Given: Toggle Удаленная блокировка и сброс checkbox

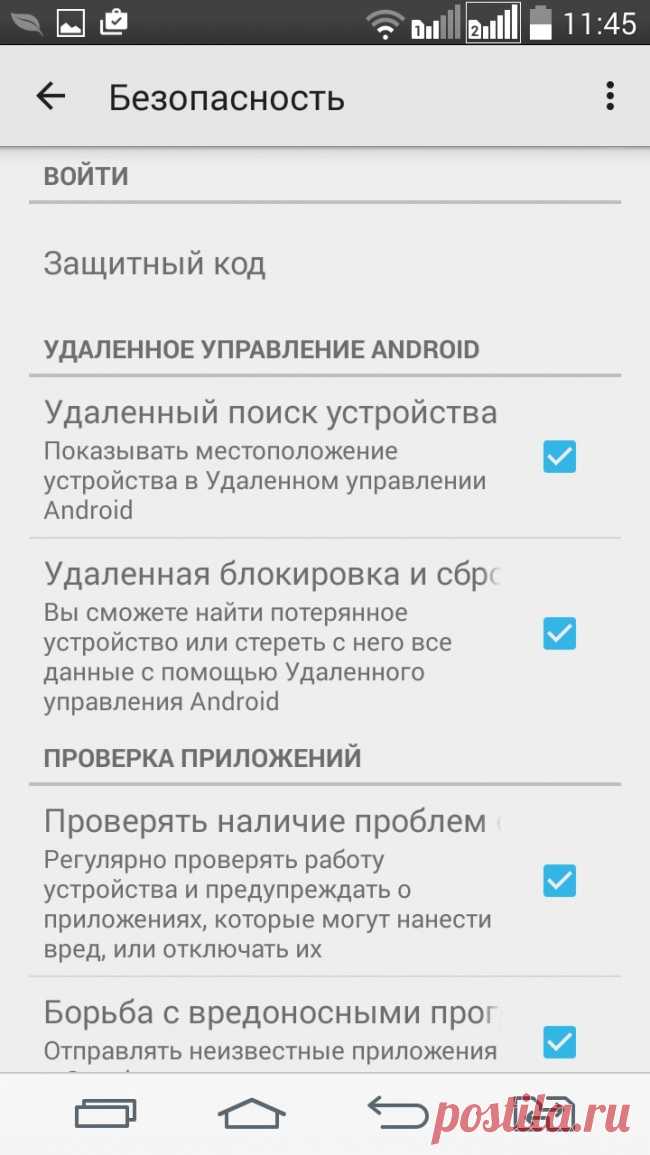Looking at the screenshot, I should click(x=559, y=633).
